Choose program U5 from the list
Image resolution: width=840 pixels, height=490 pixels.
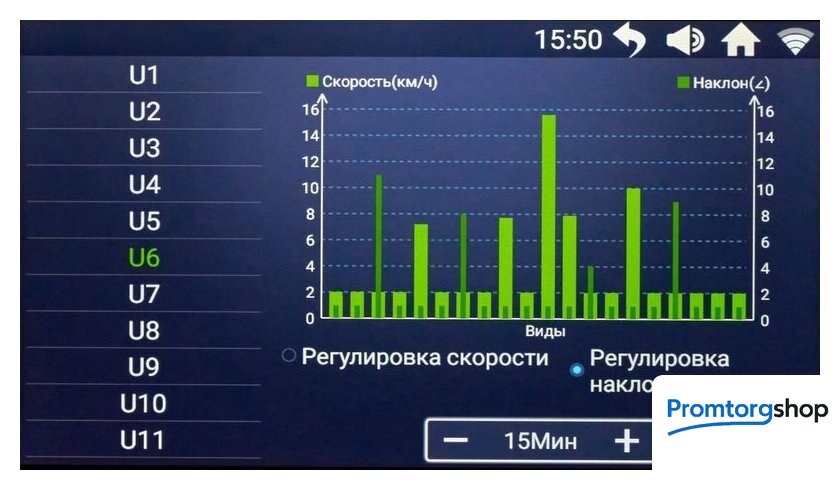point(144,221)
